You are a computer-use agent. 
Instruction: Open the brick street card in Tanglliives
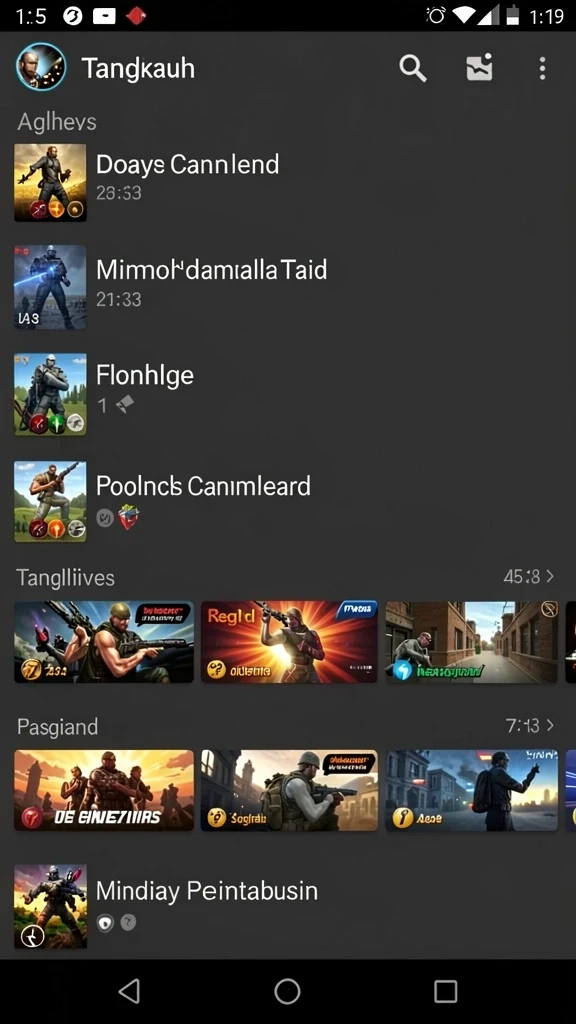pyautogui.click(x=472, y=642)
